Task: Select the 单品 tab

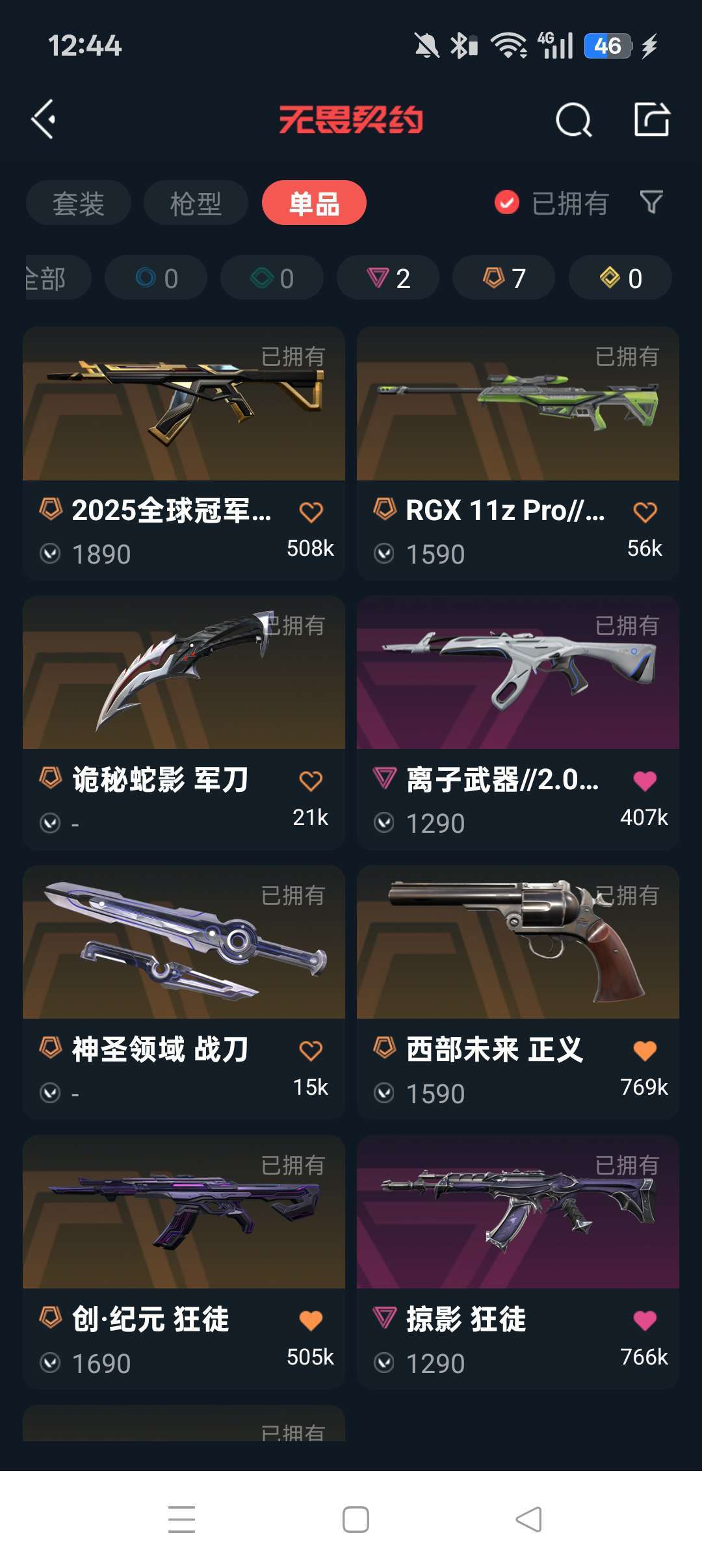Action: (314, 203)
